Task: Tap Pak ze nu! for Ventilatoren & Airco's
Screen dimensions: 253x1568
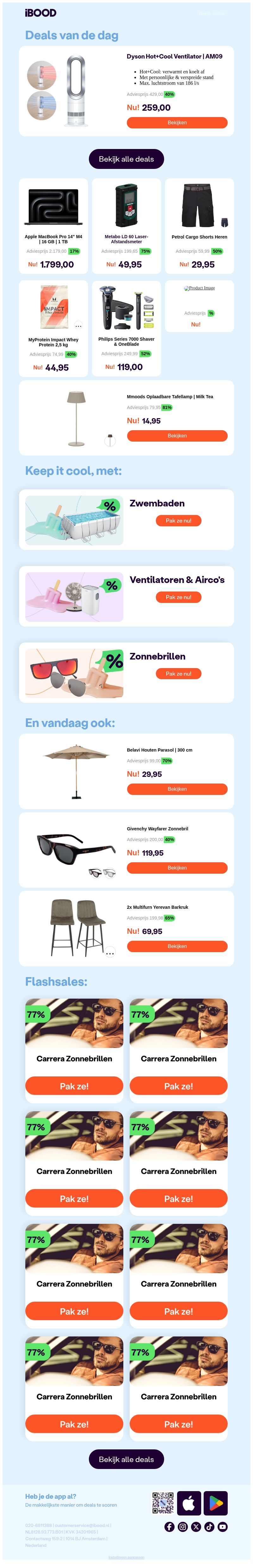Action: point(178,597)
